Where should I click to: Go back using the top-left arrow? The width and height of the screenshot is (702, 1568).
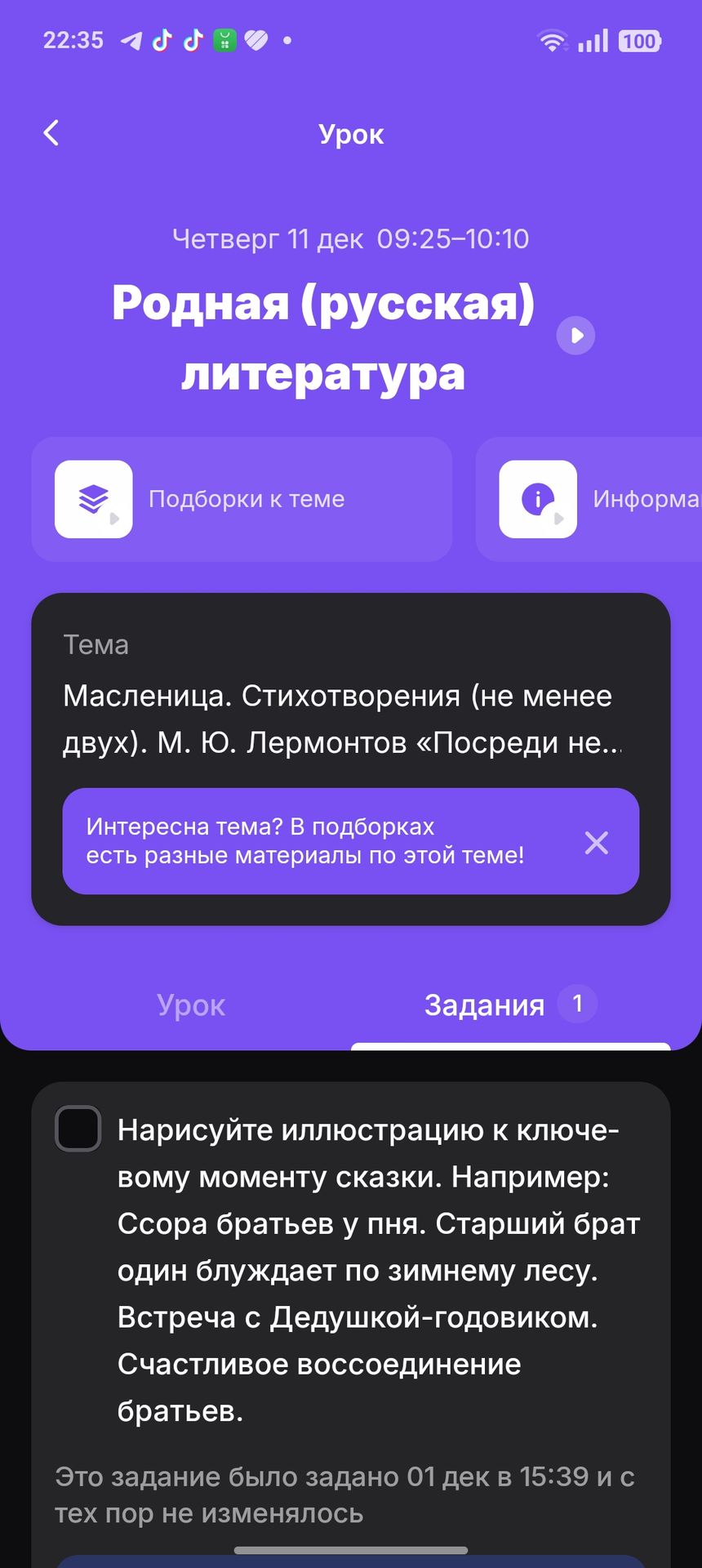[x=51, y=133]
